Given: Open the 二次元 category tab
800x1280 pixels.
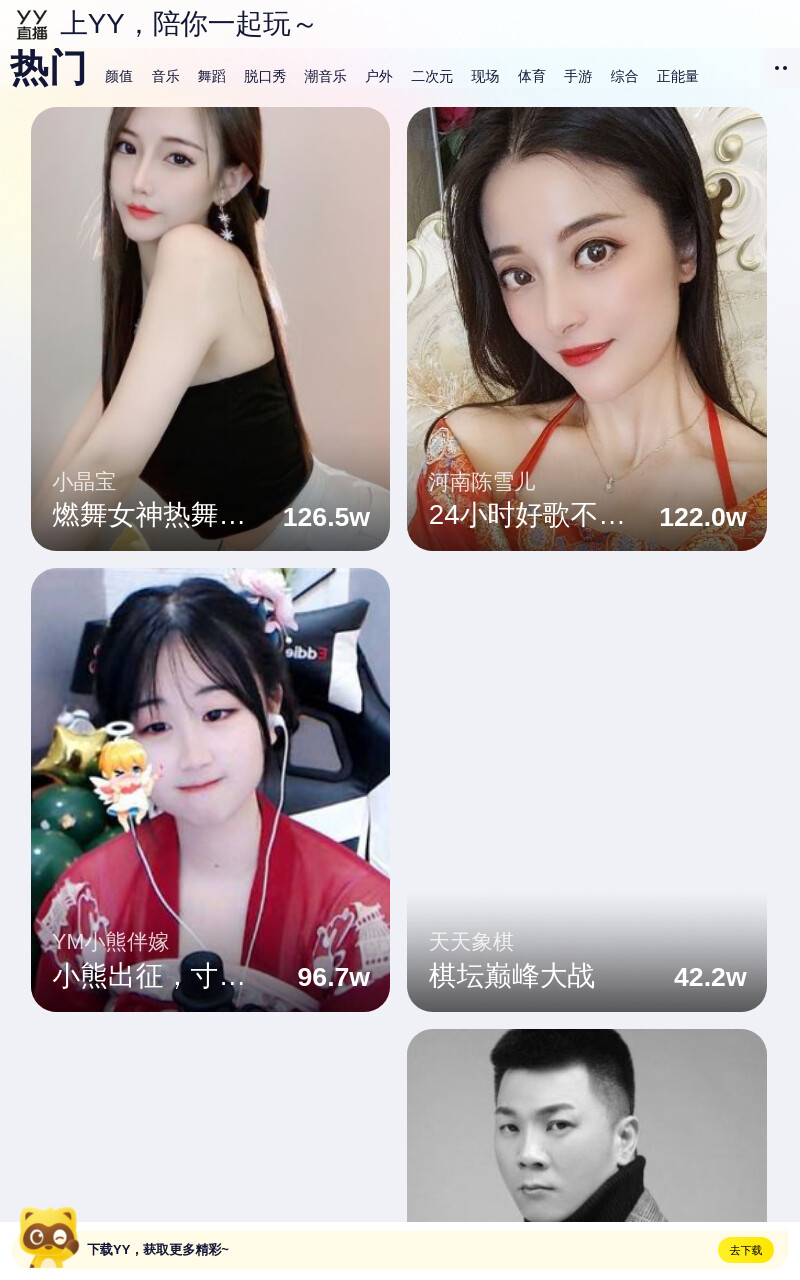Looking at the screenshot, I should tap(432, 76).
